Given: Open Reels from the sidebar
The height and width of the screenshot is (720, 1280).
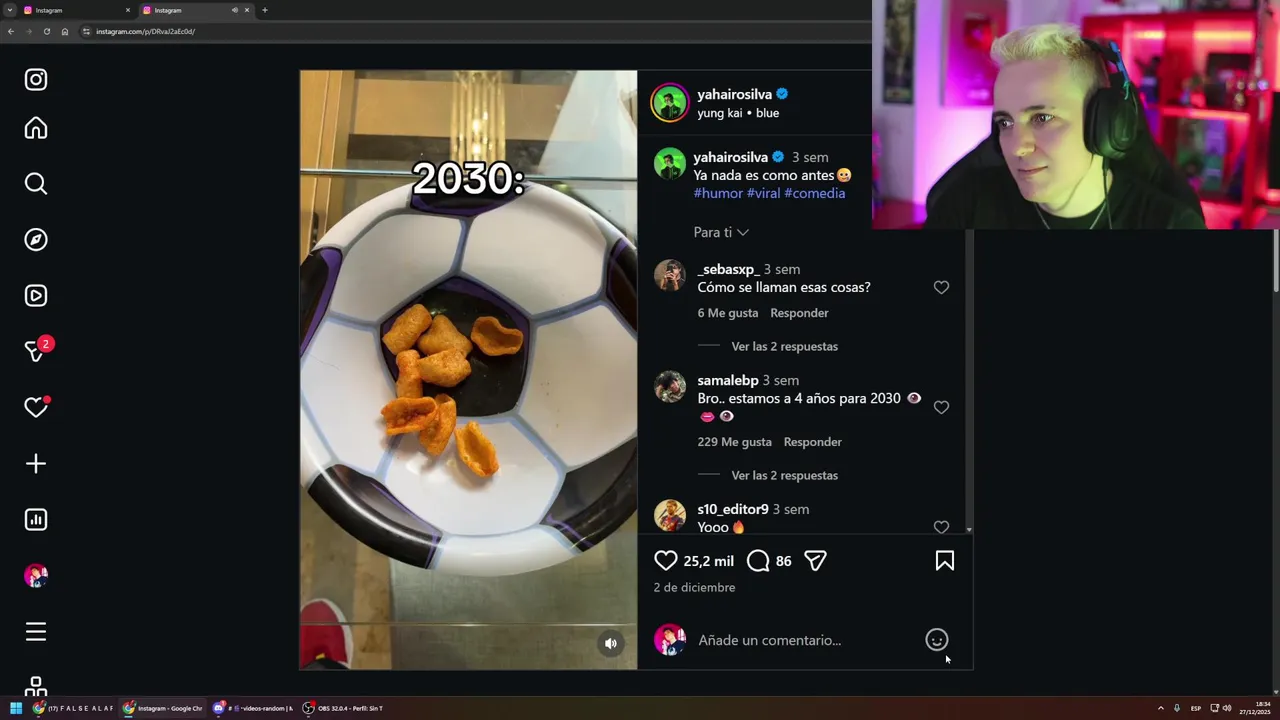Looking at the screenshot, I should coord(36,295).
